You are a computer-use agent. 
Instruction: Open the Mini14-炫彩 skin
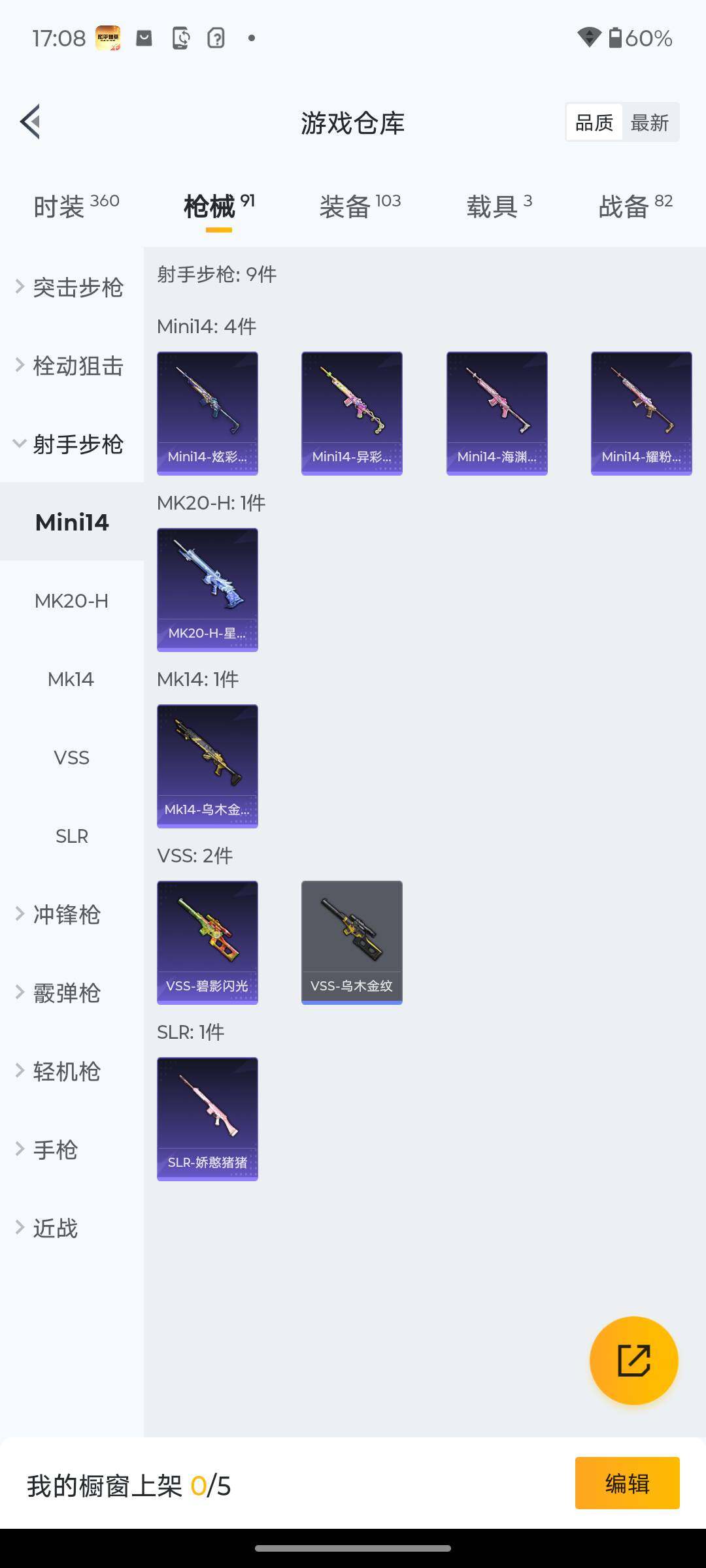[207, 413]
